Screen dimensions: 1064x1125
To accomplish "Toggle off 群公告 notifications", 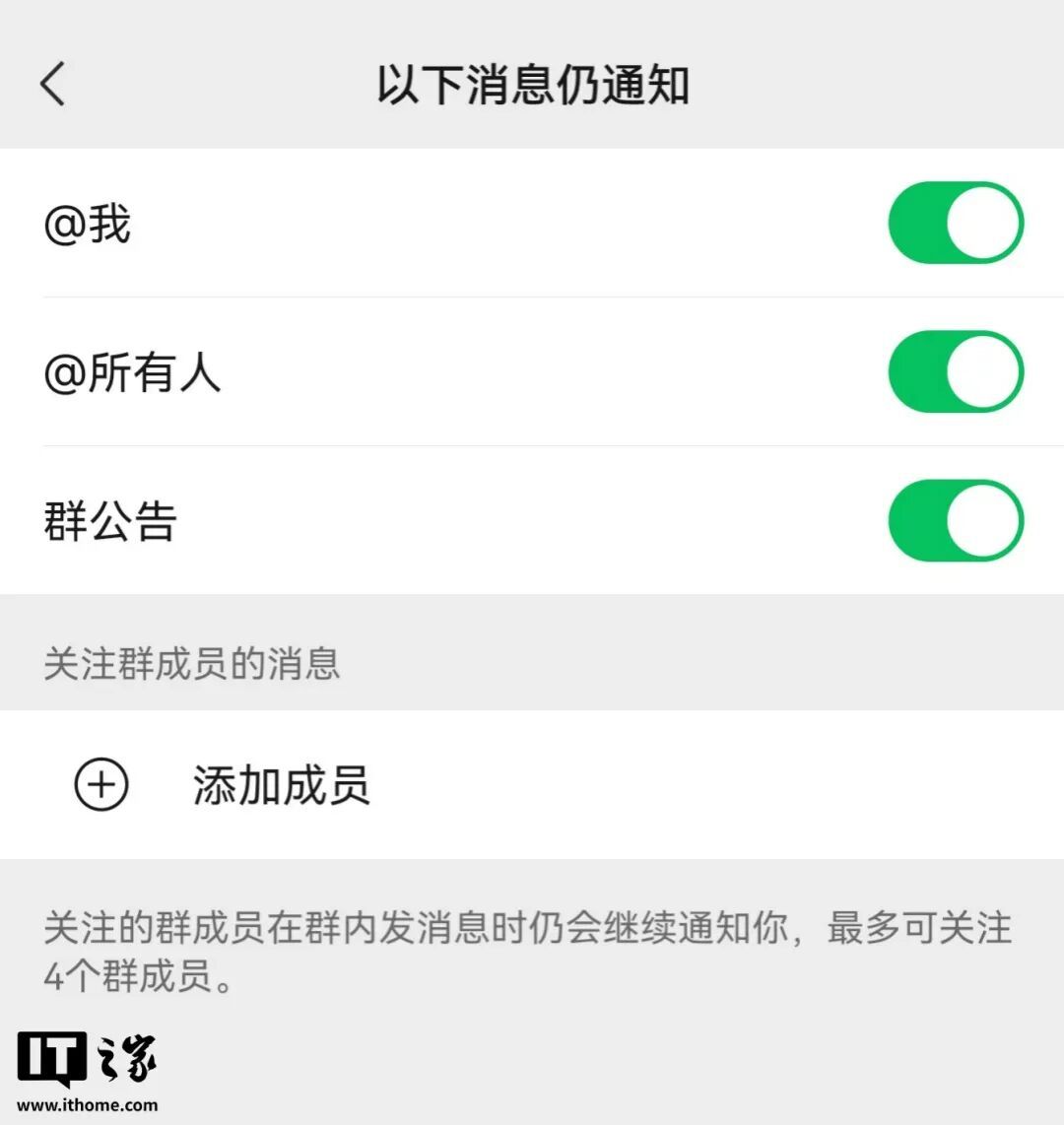I will point(955,520).
